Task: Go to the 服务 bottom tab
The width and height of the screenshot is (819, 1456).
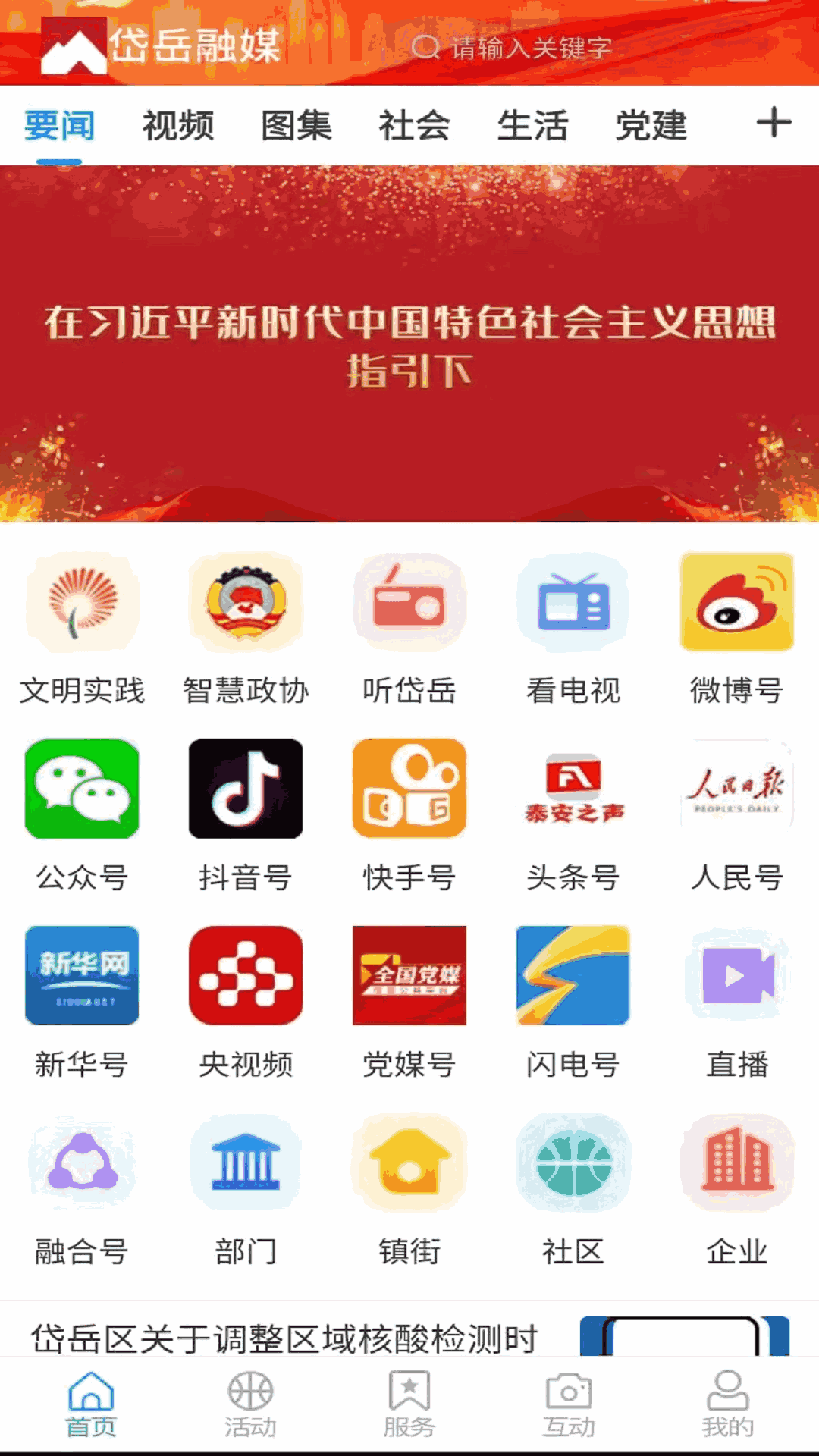Action: coord(409,1404)
